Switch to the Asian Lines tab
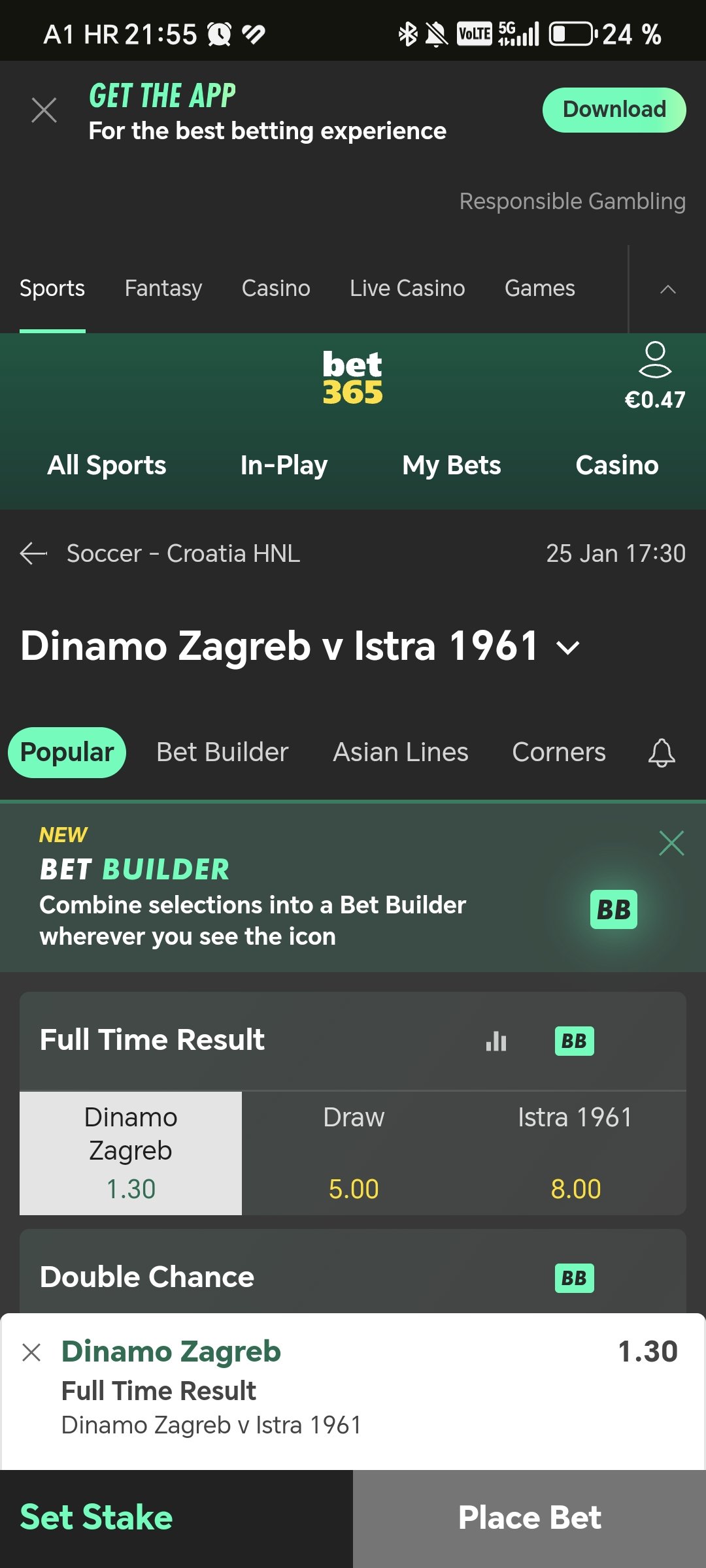 pos(400,752)
